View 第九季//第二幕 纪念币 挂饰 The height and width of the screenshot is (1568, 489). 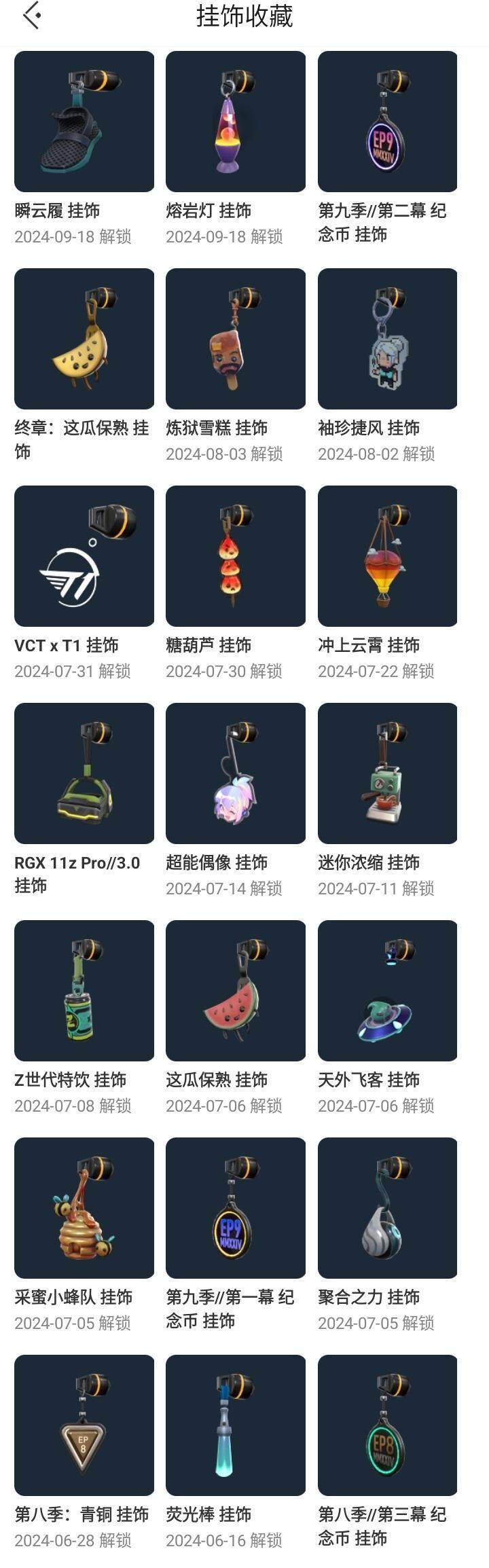pyautogui.click(x=387, y=122)
